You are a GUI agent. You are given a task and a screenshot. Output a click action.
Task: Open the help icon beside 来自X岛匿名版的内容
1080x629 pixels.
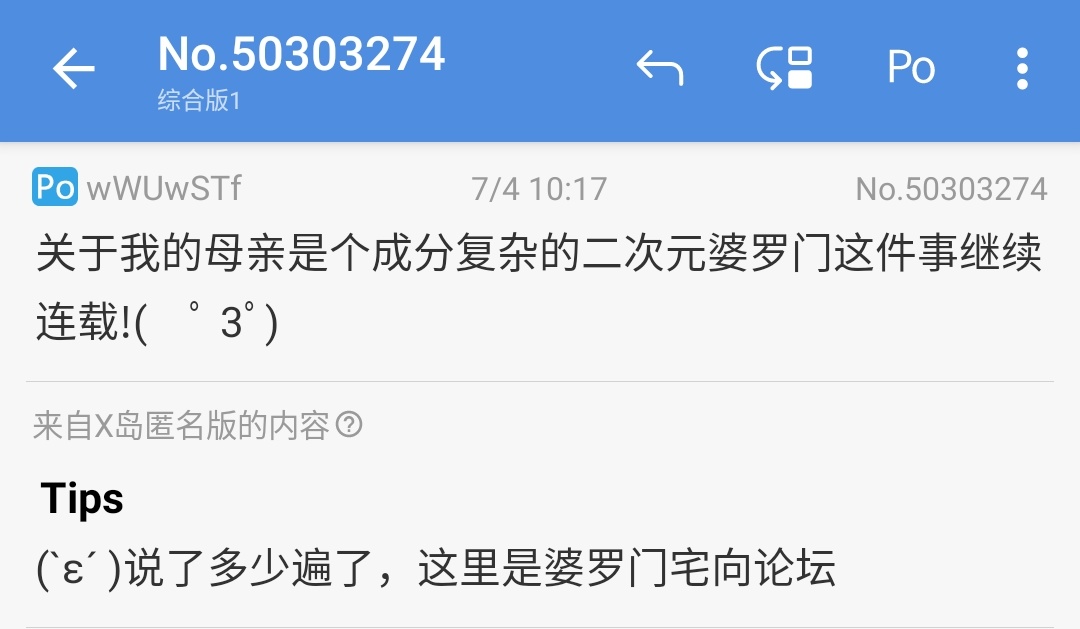pos(348,426)
